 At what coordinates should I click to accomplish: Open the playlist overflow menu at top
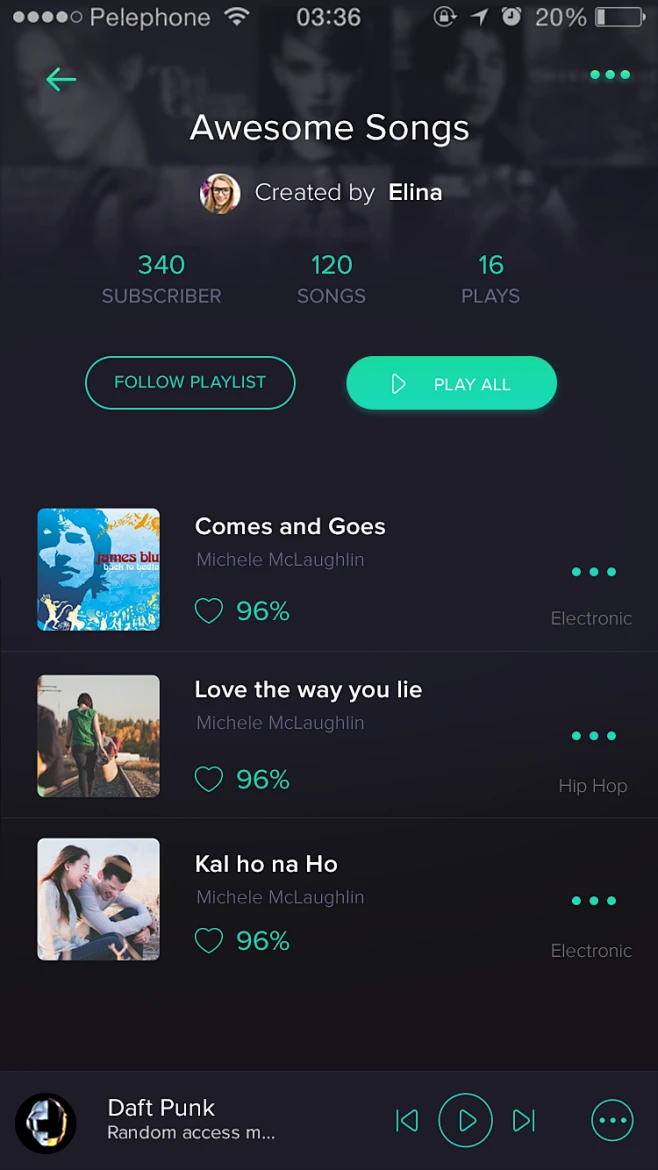pyautogui.click(x=610, y=75)
